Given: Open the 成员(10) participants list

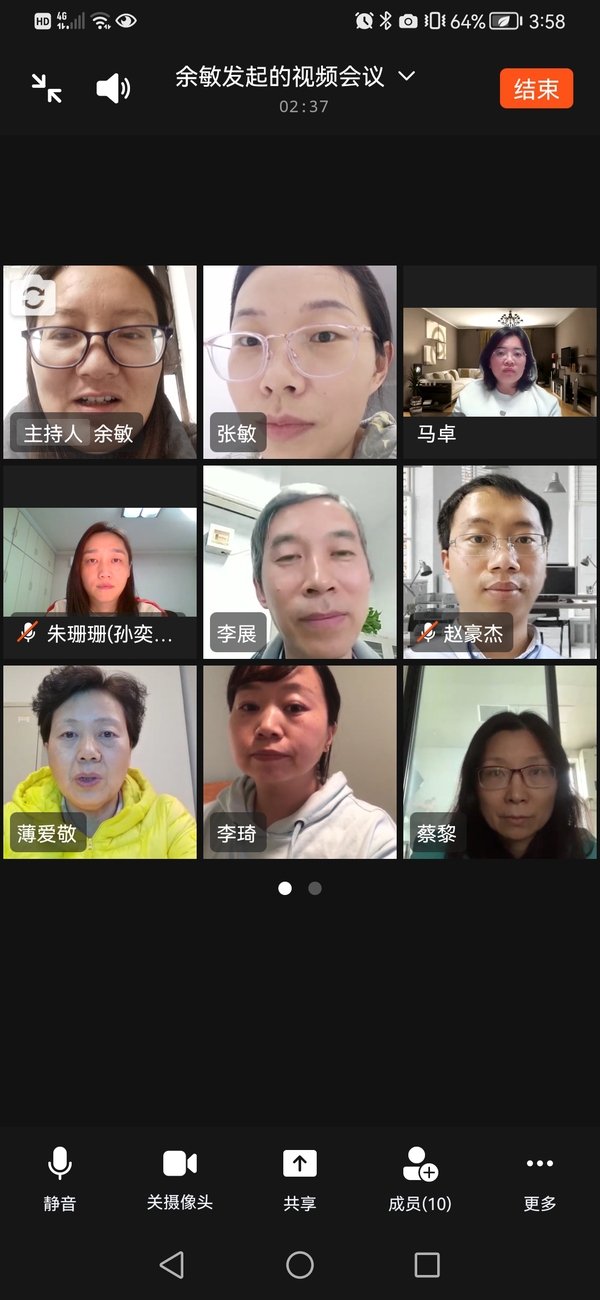Looking at the screenshot, I should click(420, 1178).
